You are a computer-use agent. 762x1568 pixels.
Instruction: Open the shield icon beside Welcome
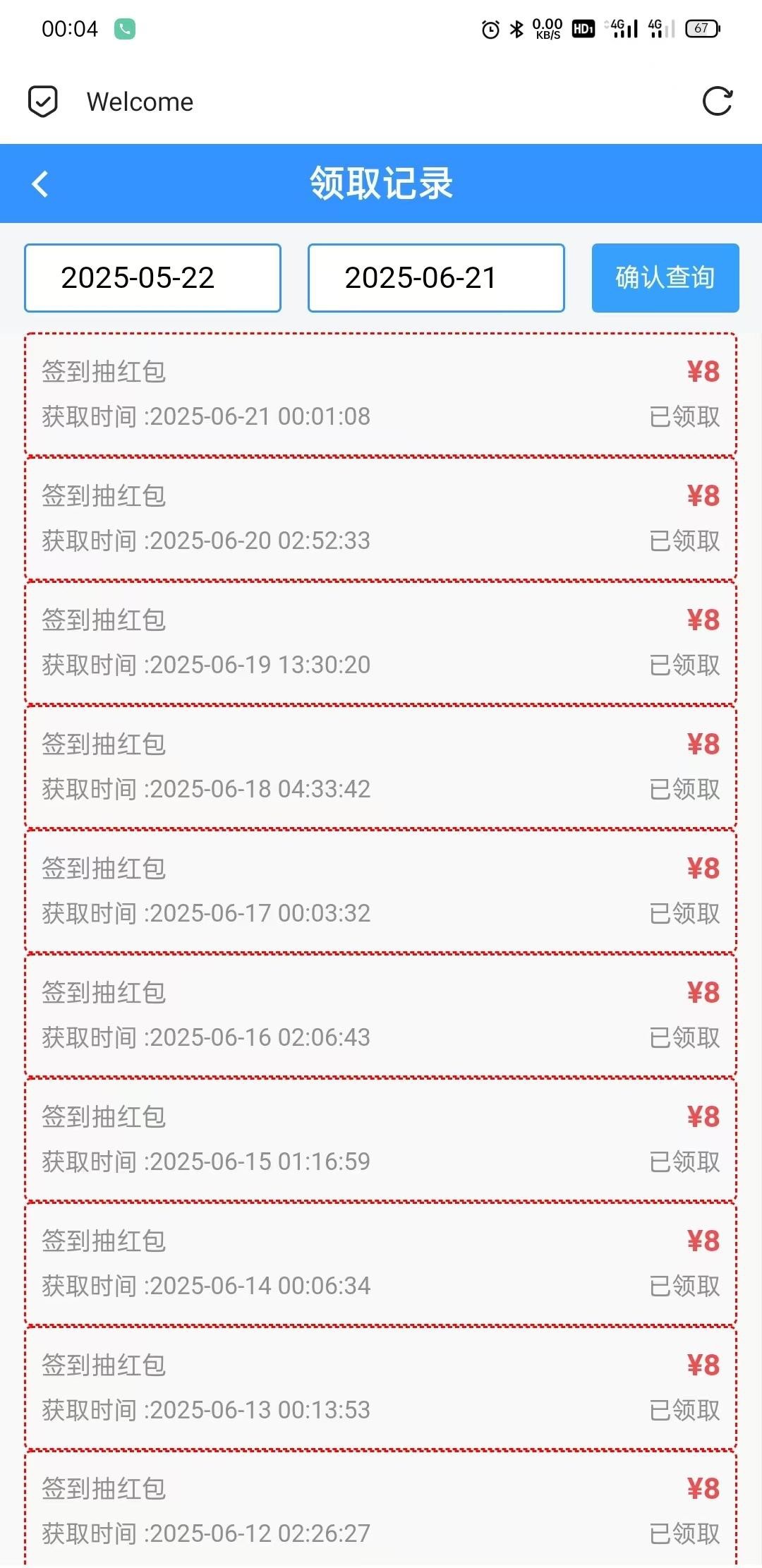click(43, 102)
